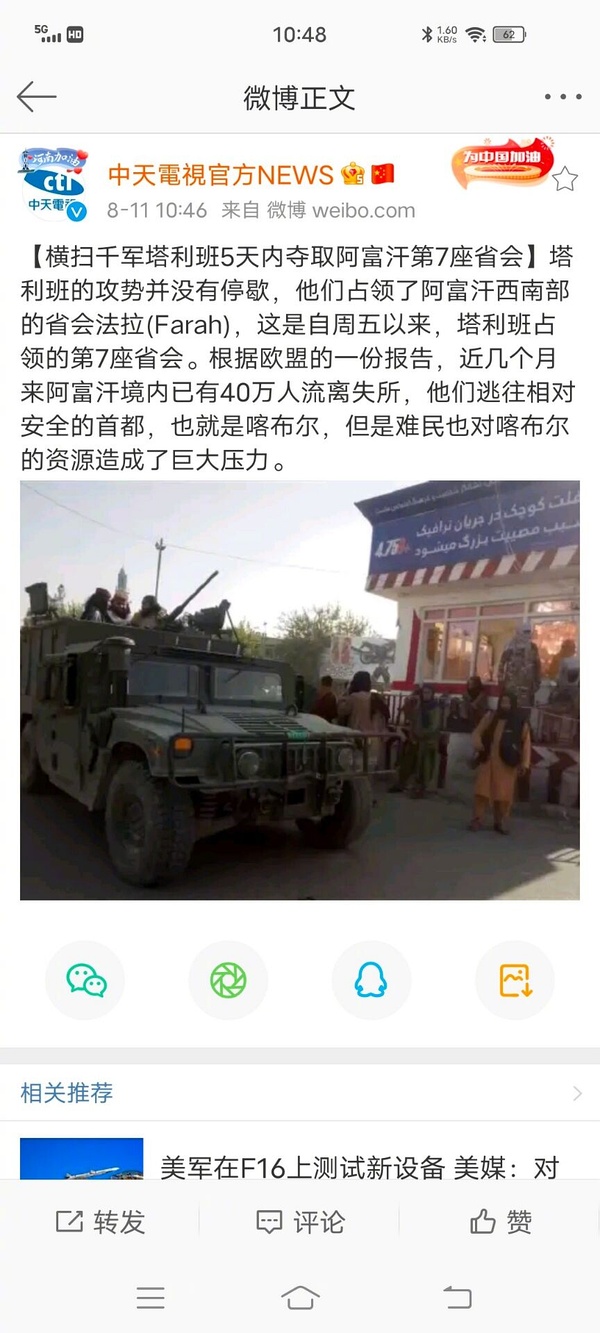Share the post to WeChat
Viewport: 600px width, 1333px height.
coord(86,981)
